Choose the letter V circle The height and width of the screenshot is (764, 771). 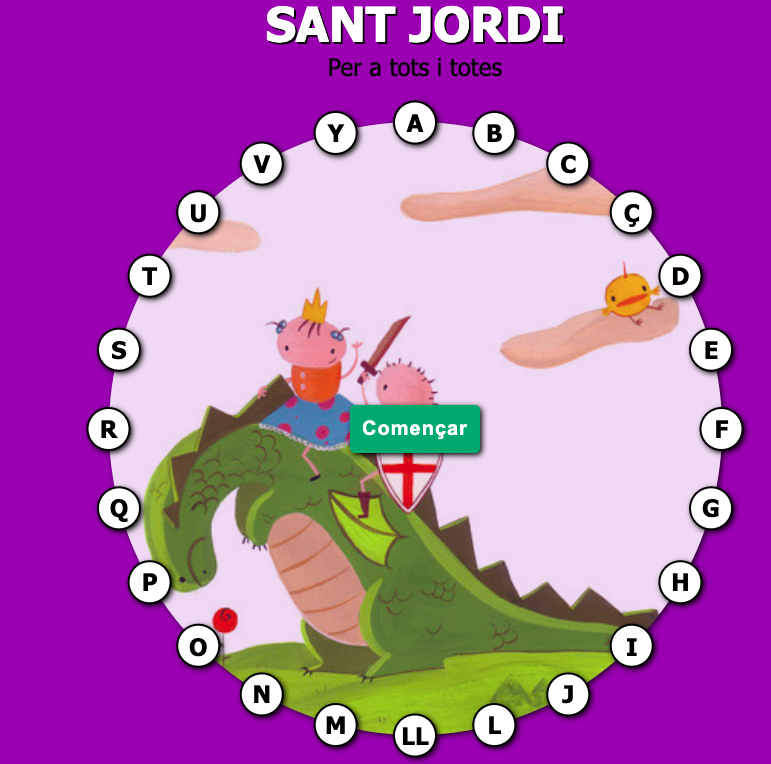(x=262, y=164)
